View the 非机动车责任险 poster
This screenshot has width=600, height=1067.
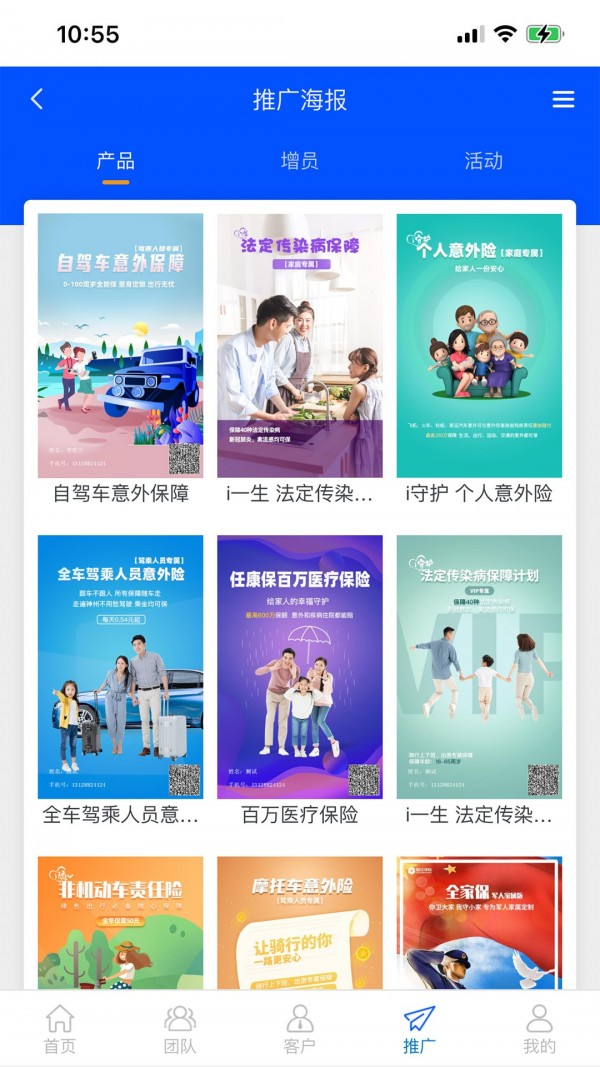[x=120, y=922]
